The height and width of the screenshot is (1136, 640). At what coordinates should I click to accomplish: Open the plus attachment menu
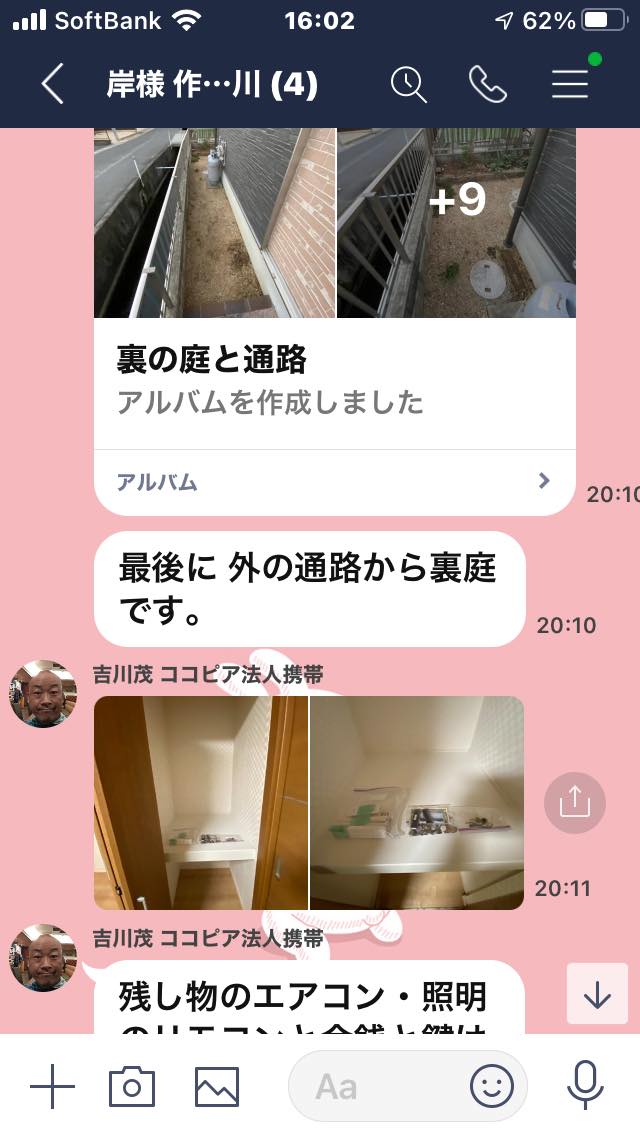click(52, 1086)
